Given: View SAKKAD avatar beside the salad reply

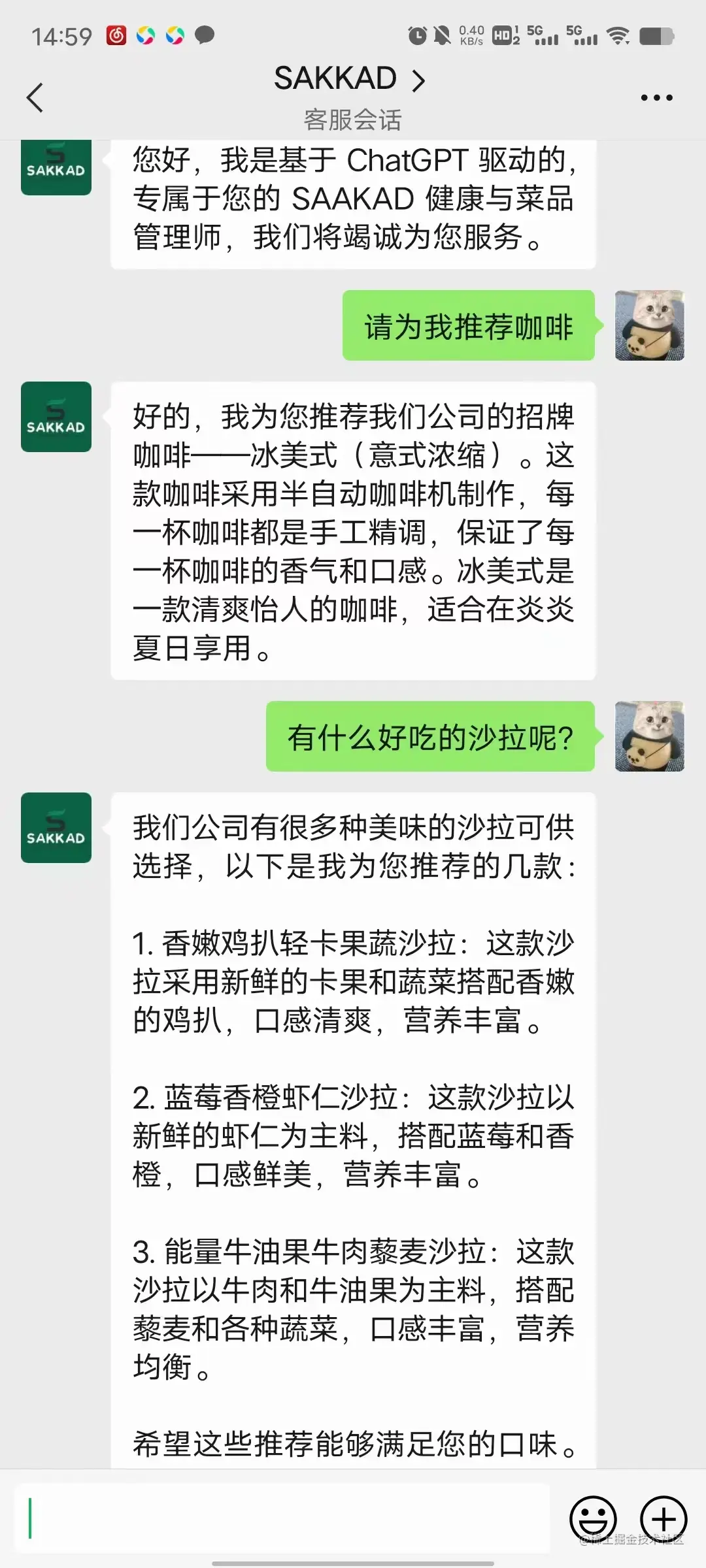Looking at the screenshot, I should pos(56,828).
